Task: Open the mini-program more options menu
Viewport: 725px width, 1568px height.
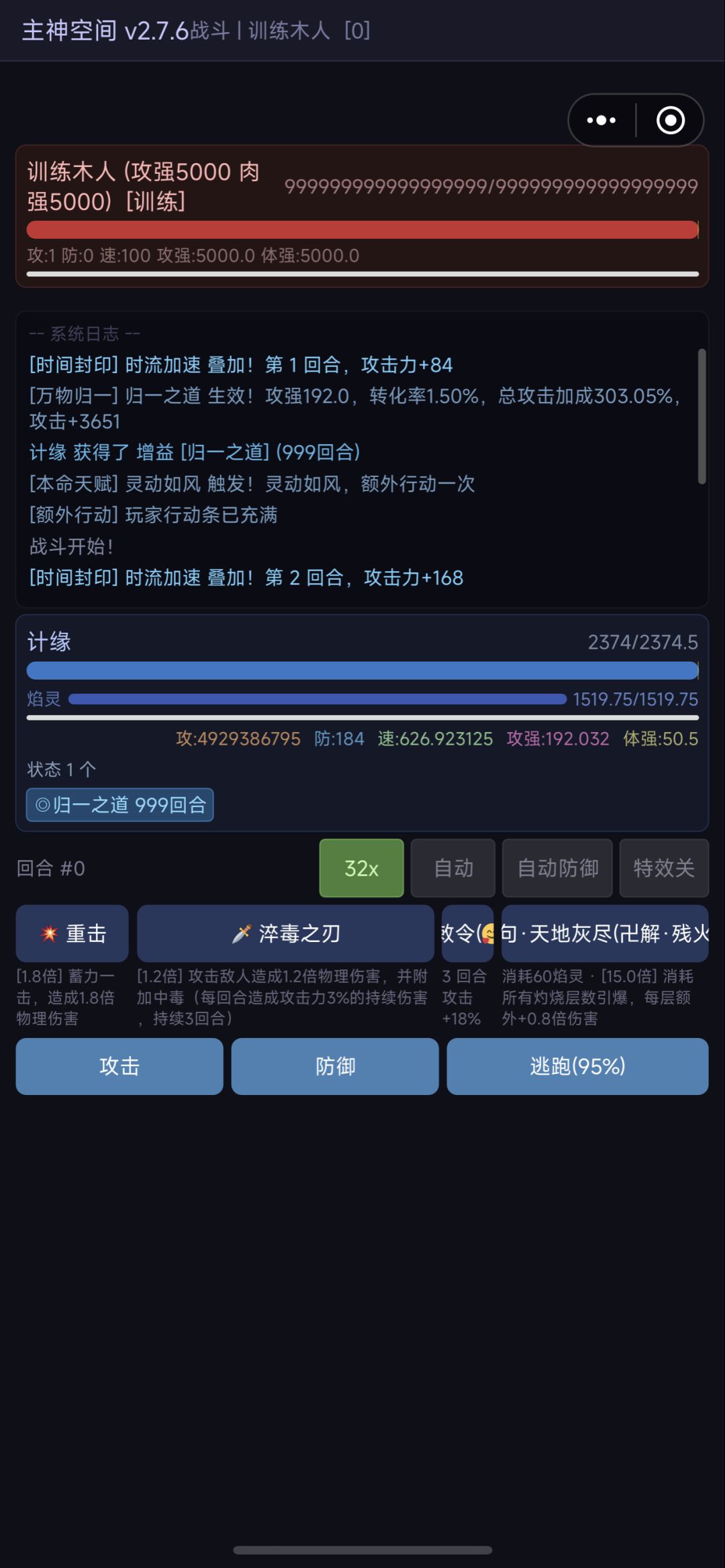Action: click(x=601, y=121)
